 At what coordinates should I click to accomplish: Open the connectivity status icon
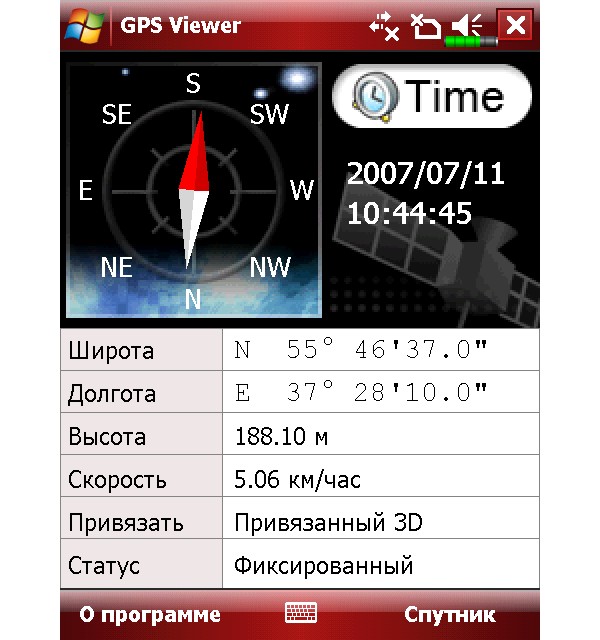pos(384,25)
